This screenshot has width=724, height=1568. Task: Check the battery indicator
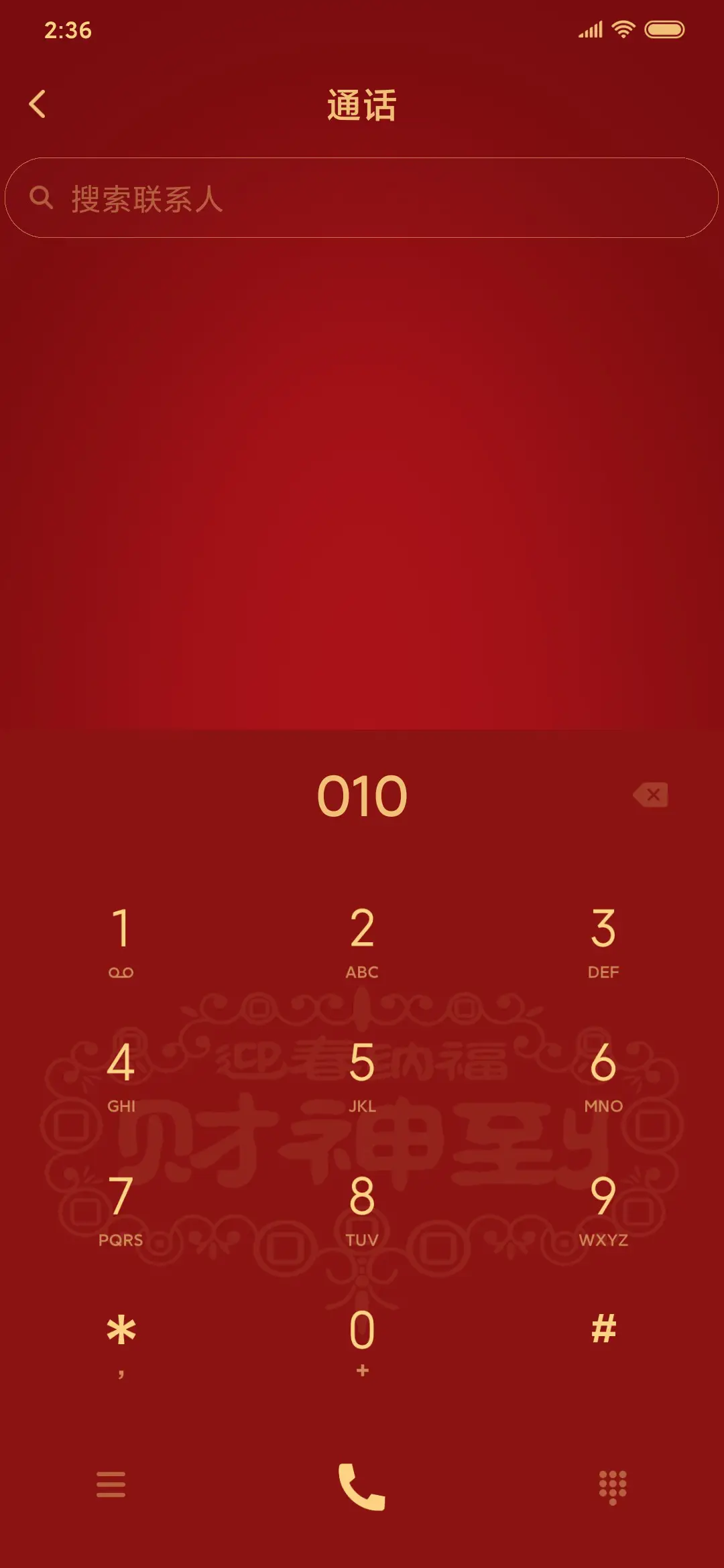(664, 29)
